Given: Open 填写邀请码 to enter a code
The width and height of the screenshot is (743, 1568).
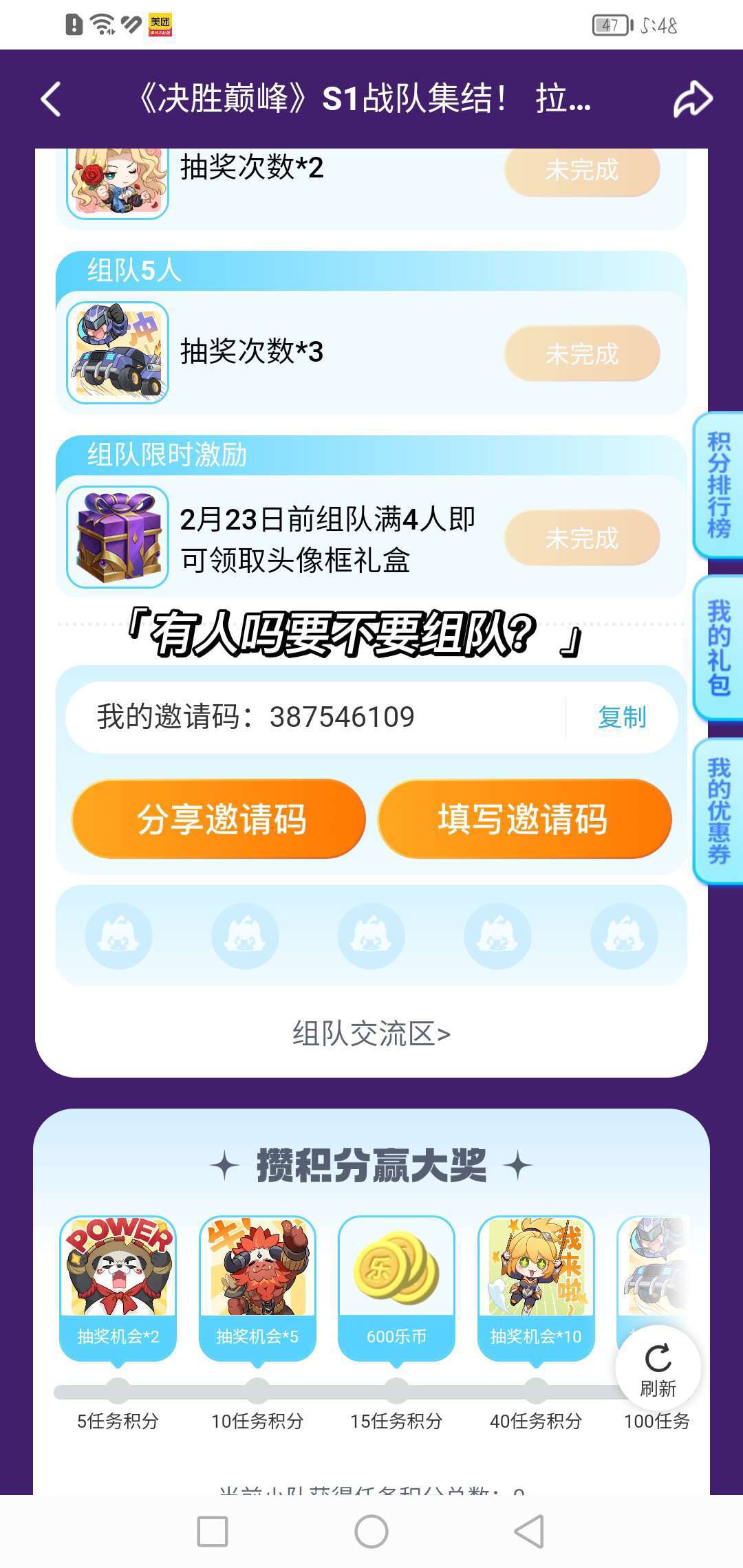Looking at the screenshot, I should pyautogui.click(x=524, y=819).
